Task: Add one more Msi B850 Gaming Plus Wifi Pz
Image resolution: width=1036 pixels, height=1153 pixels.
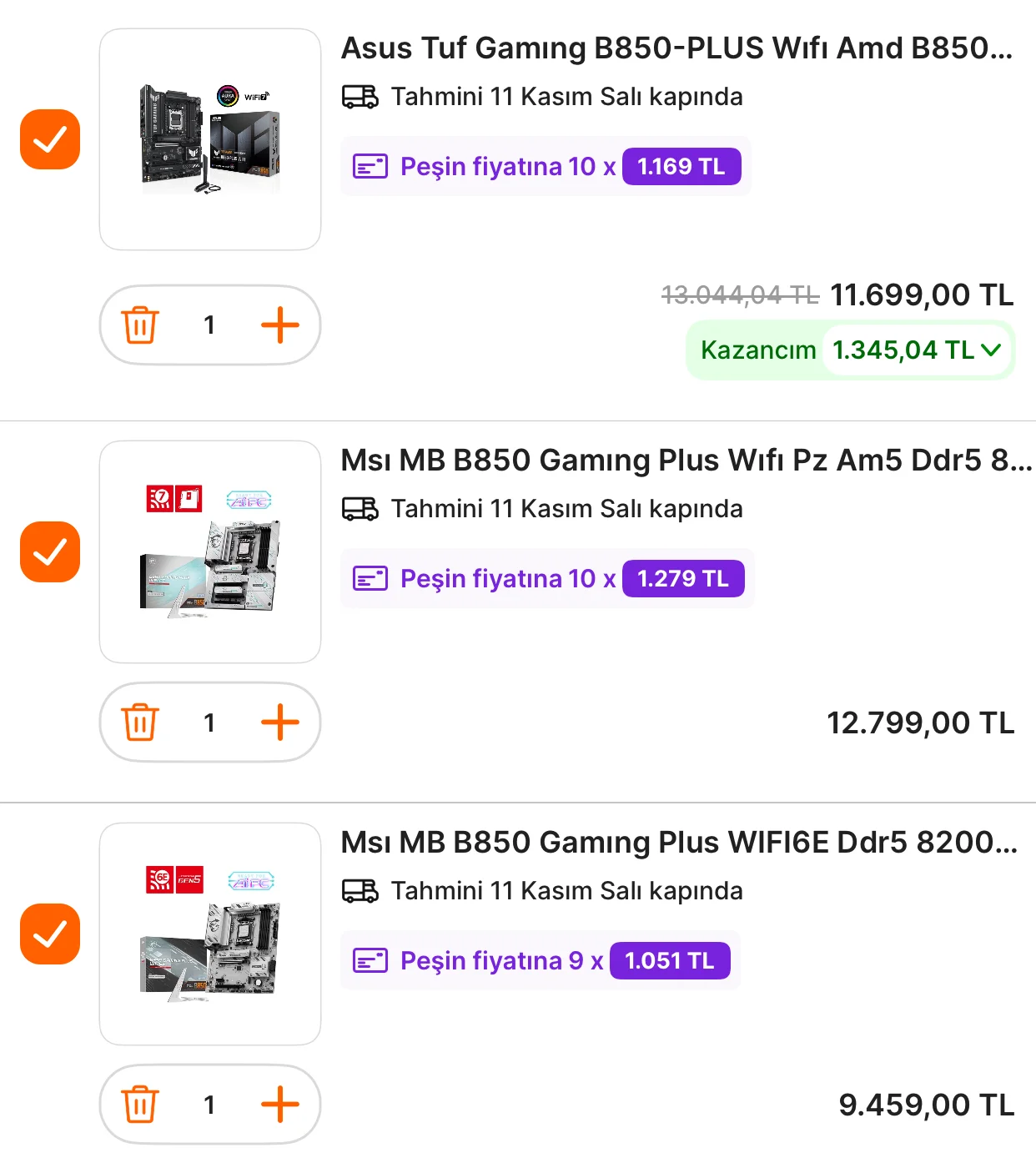Action: (280, 723)
